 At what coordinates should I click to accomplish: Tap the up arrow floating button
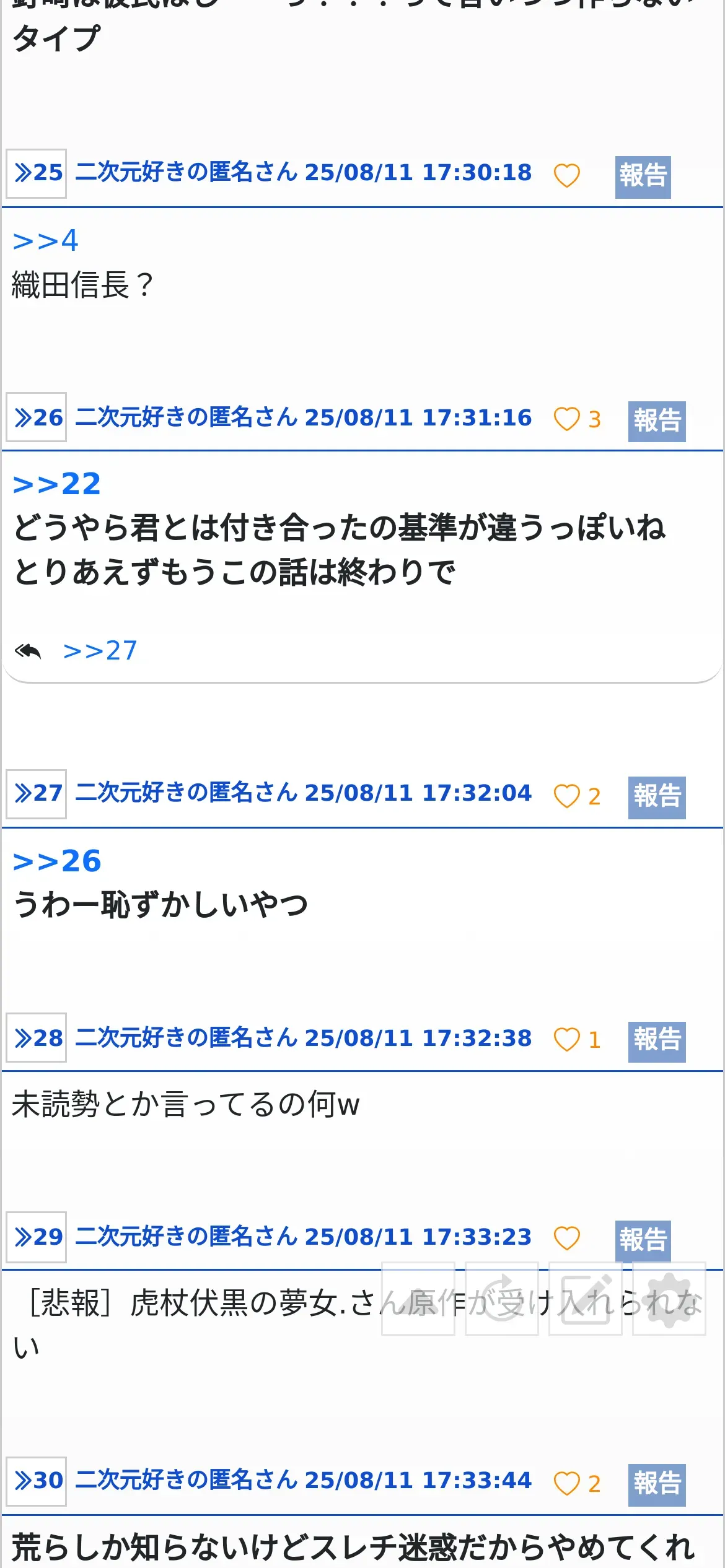(418, 1299)
